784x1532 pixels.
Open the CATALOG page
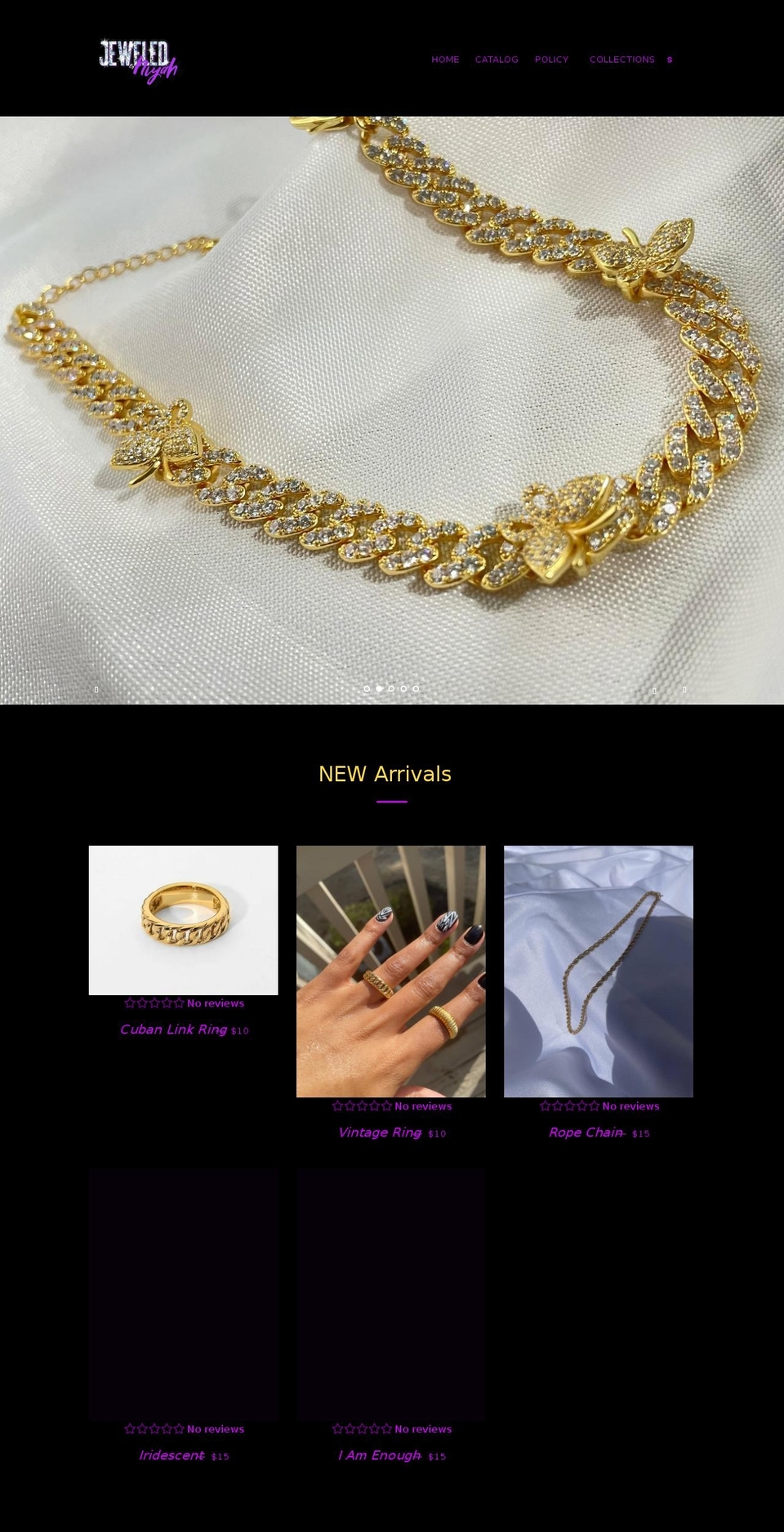(x=497, y=60)
